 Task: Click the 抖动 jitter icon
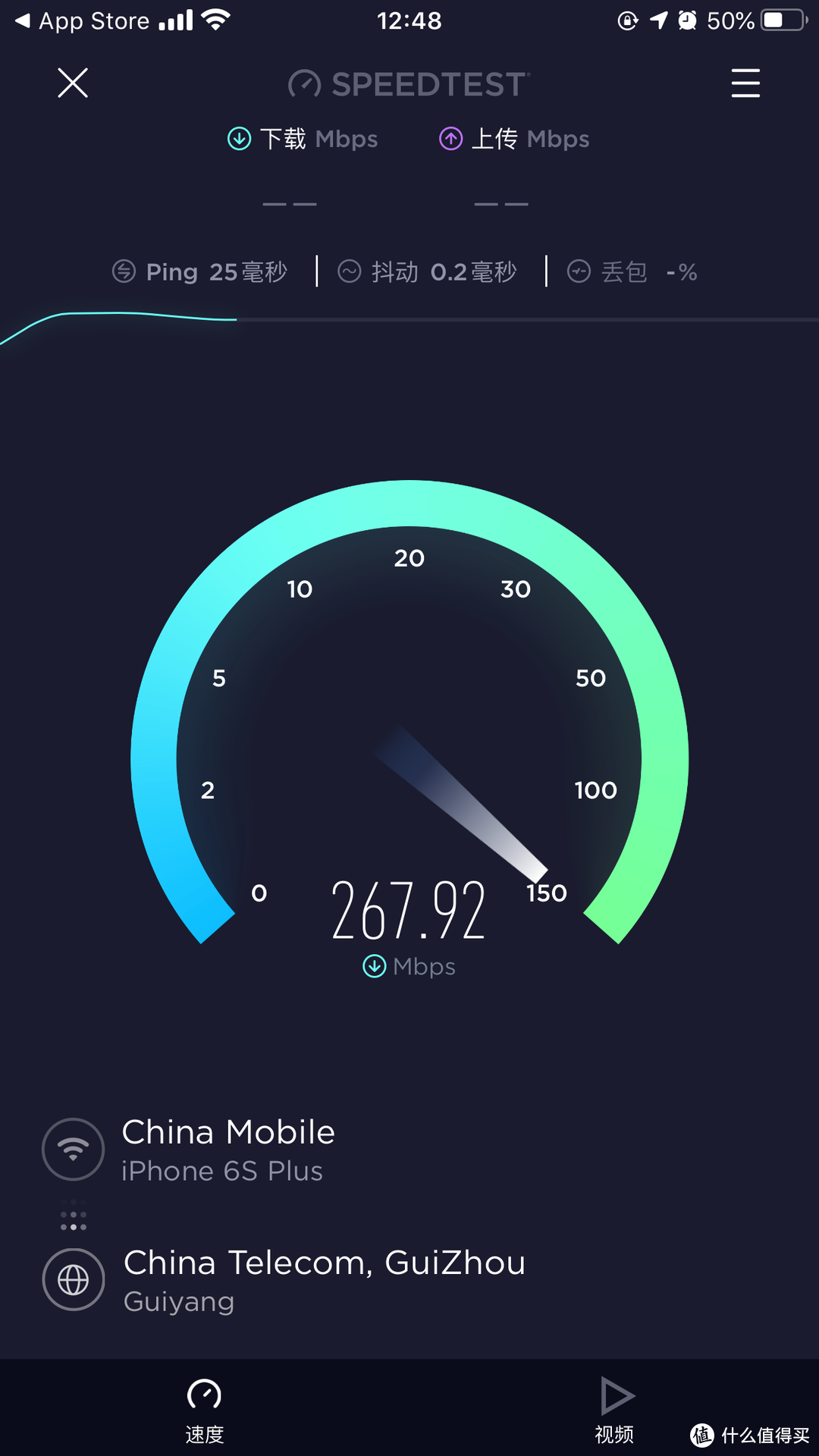(x=350, y=271)
